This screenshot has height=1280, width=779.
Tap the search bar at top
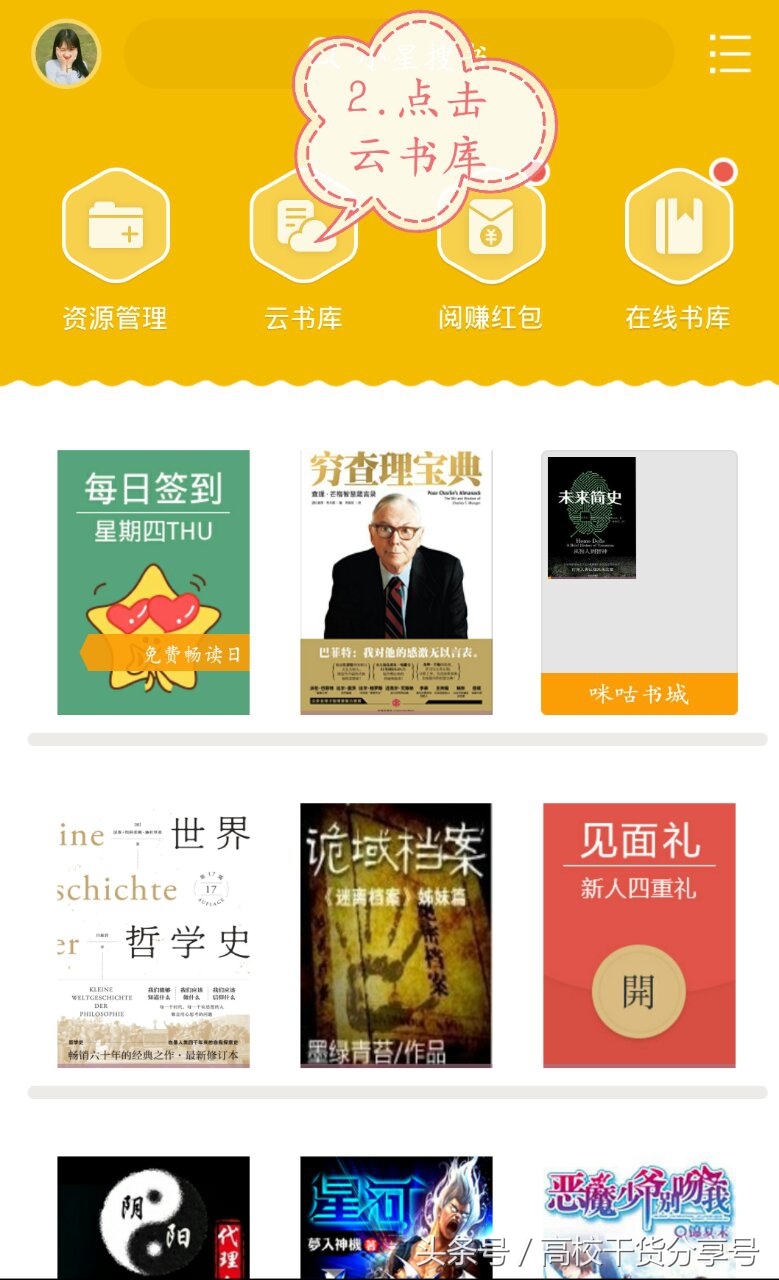click(x=398, y=54)
